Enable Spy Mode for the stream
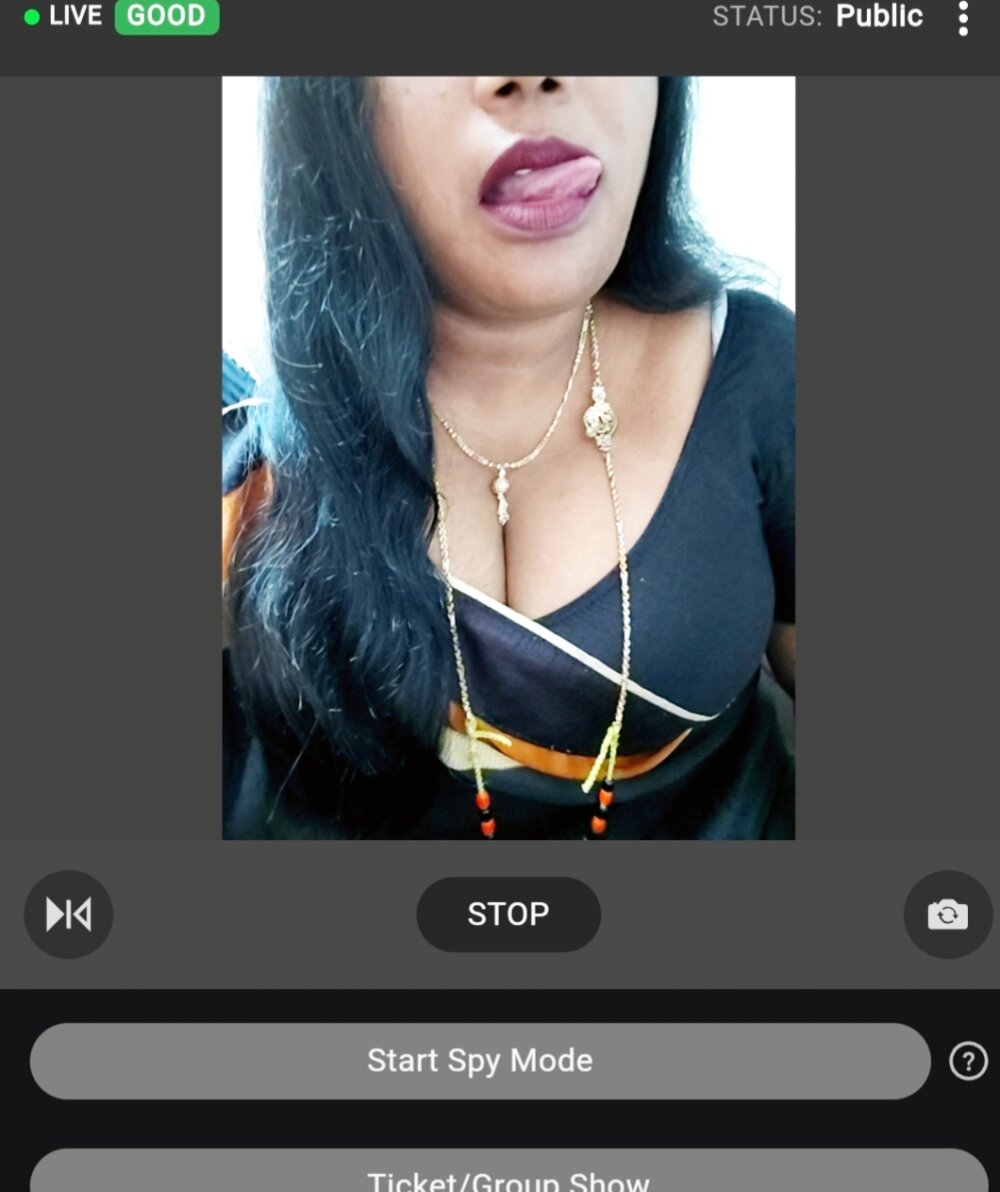 480,1061
